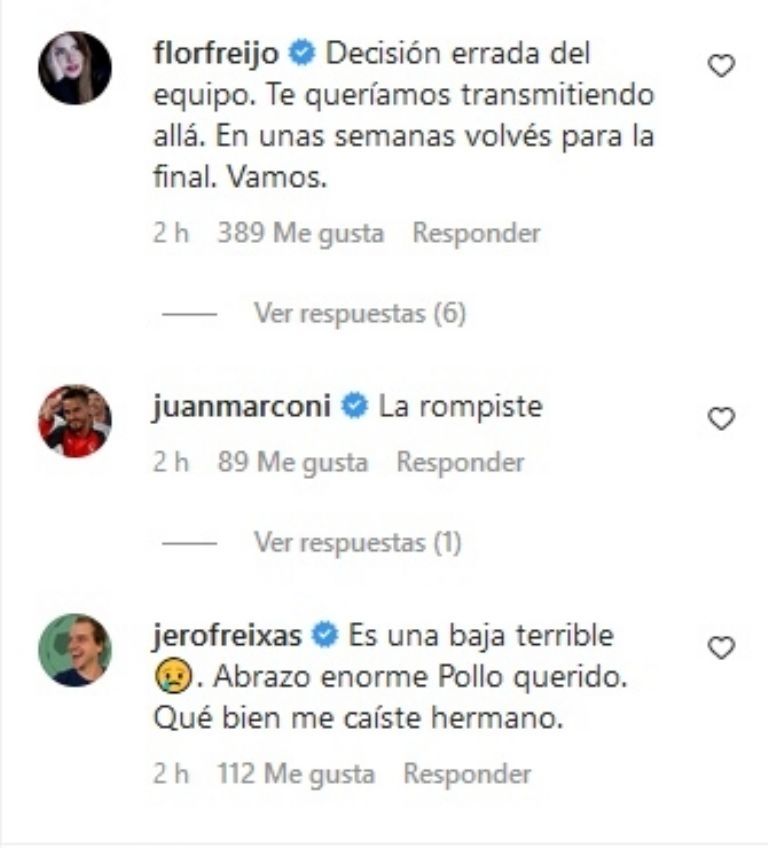The height and width of the screenshot is (848, 768).
Task: See the 112 likes on jerofreixas's comment
Action: [x=296, y=774]
